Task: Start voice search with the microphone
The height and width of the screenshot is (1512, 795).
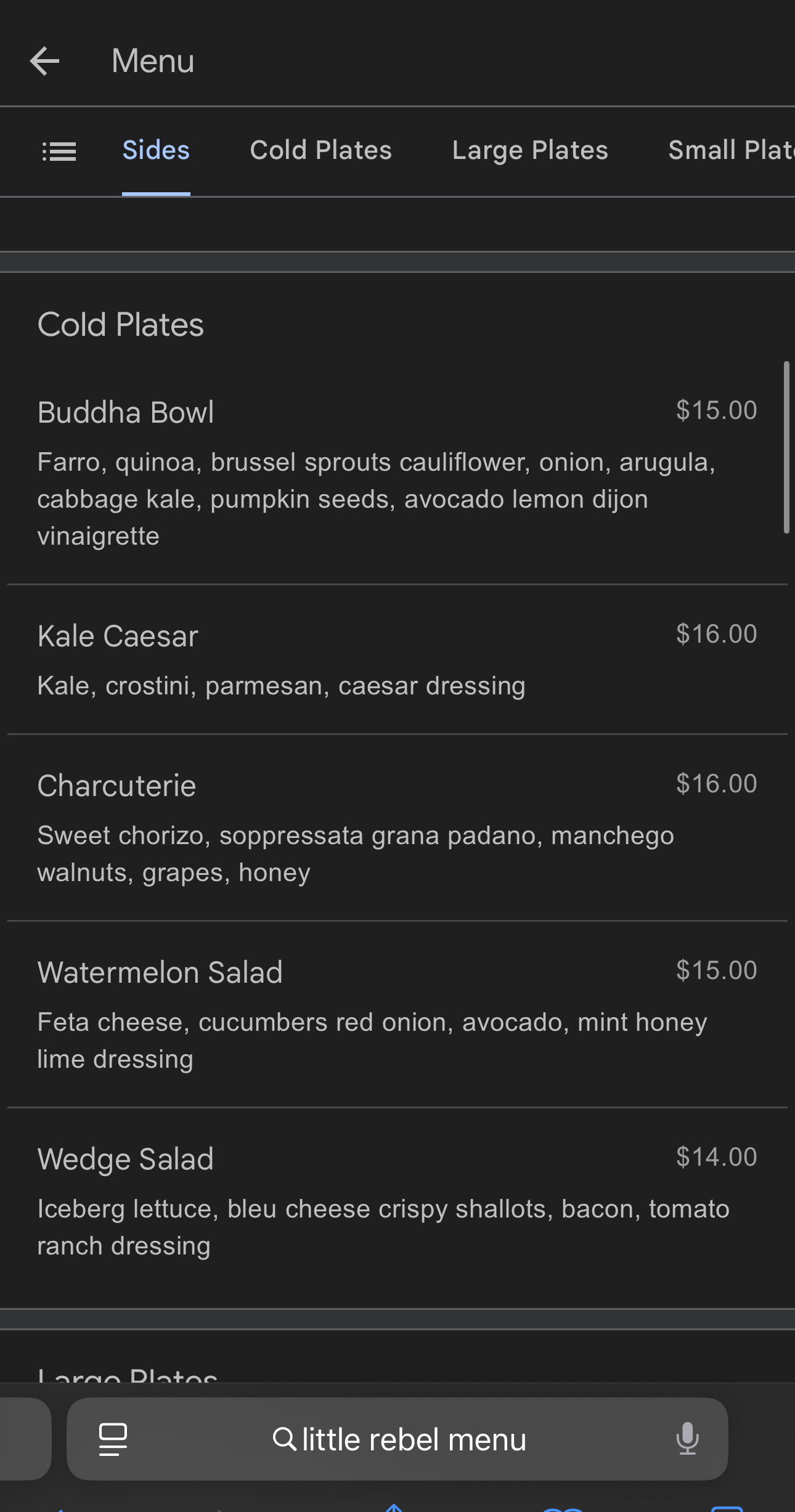Action: click(x=687, y=1439)
